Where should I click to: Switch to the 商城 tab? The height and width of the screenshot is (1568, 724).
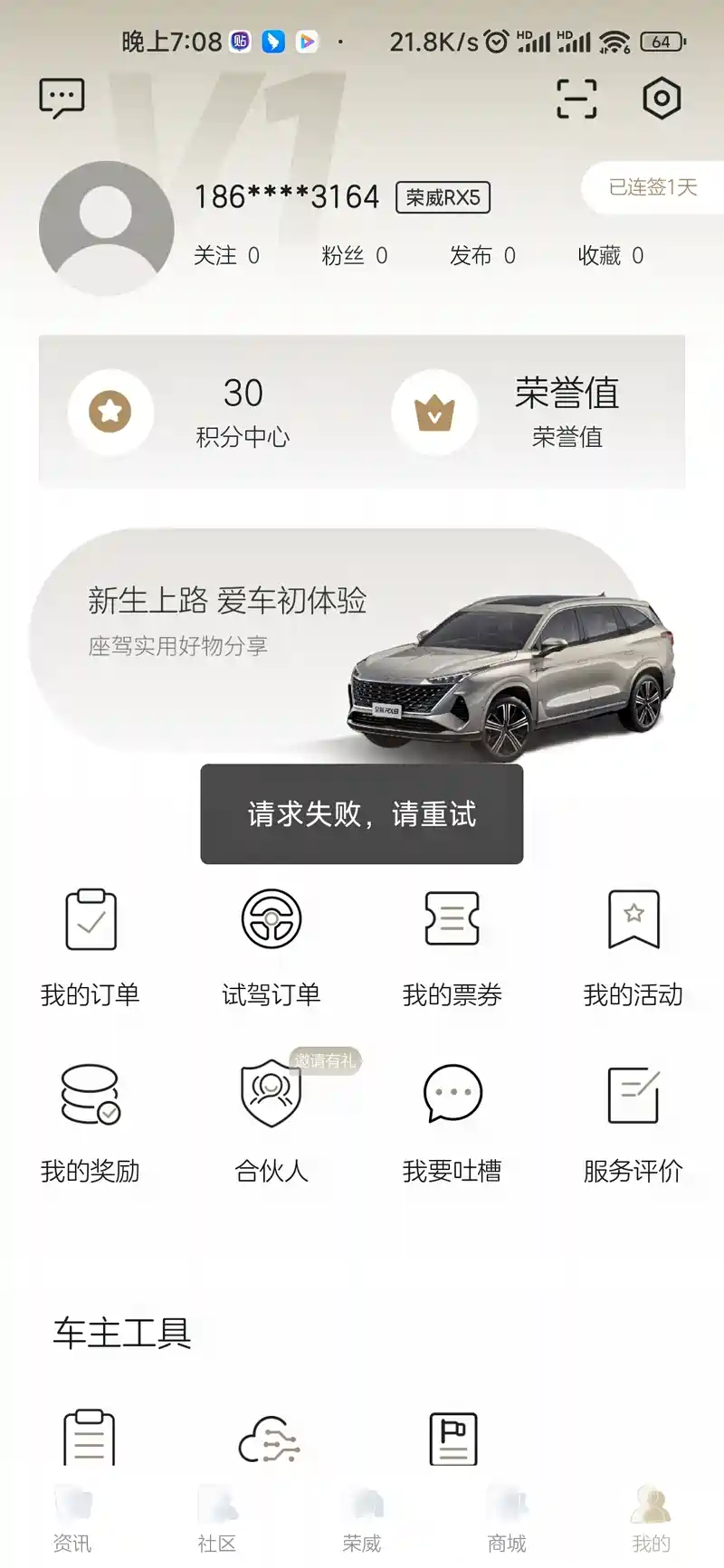[x=507, y=1522]
